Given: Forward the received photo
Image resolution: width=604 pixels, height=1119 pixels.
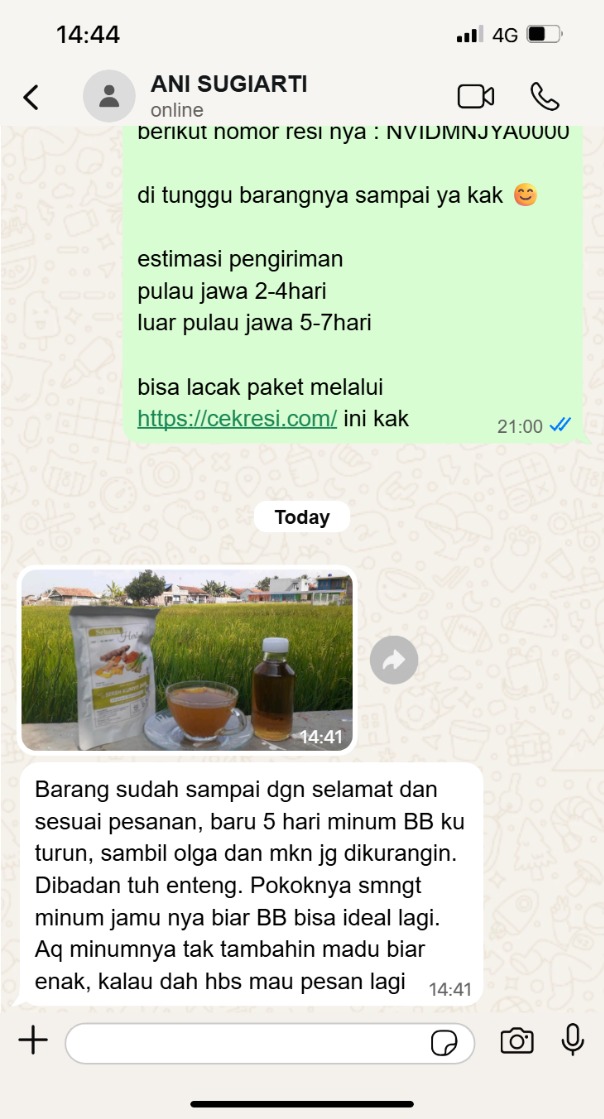Looking at the screenshot, I should point(394,660).
